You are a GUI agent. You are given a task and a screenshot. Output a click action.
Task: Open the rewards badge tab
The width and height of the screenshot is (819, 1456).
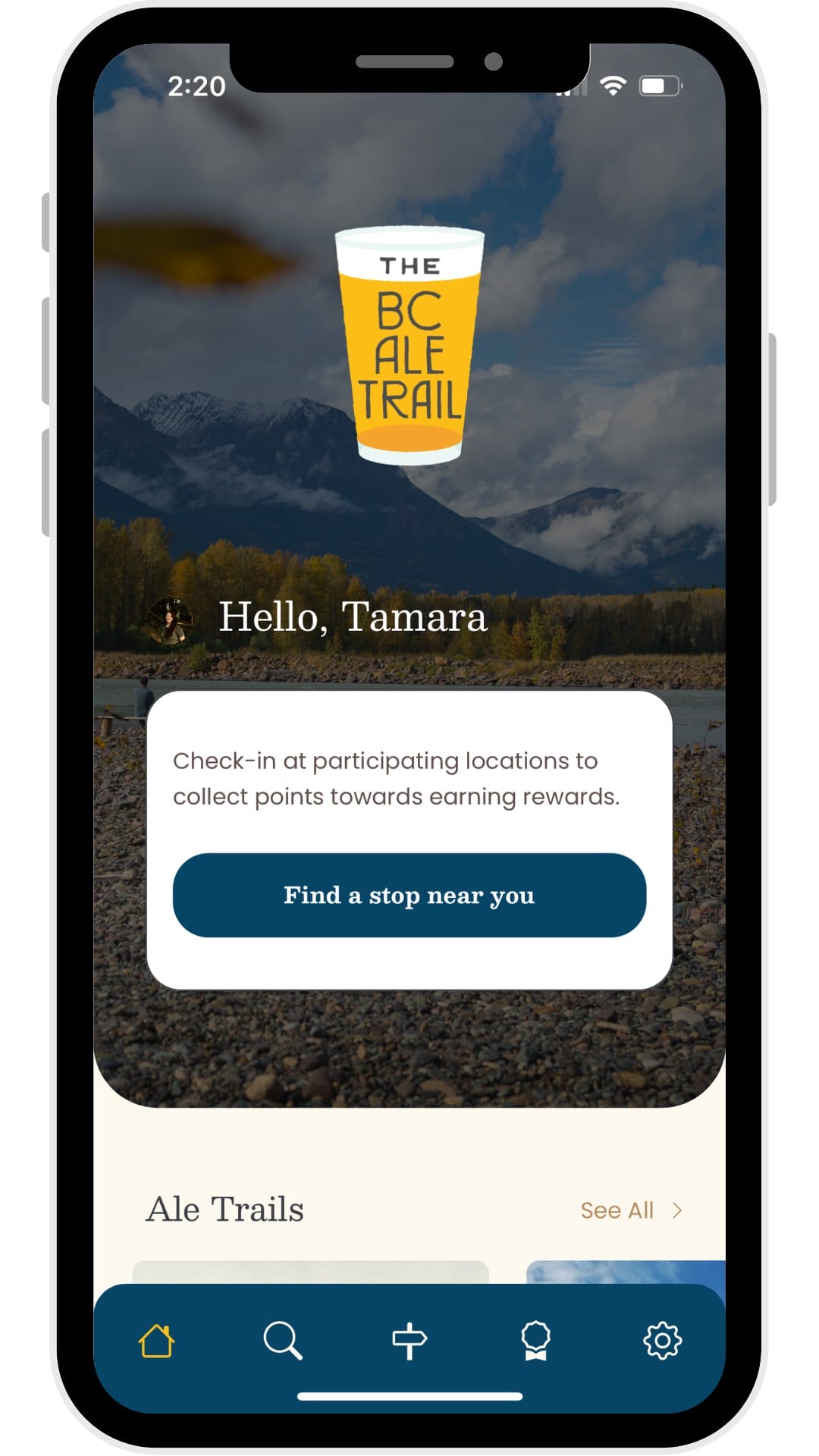click(535, 1341)
